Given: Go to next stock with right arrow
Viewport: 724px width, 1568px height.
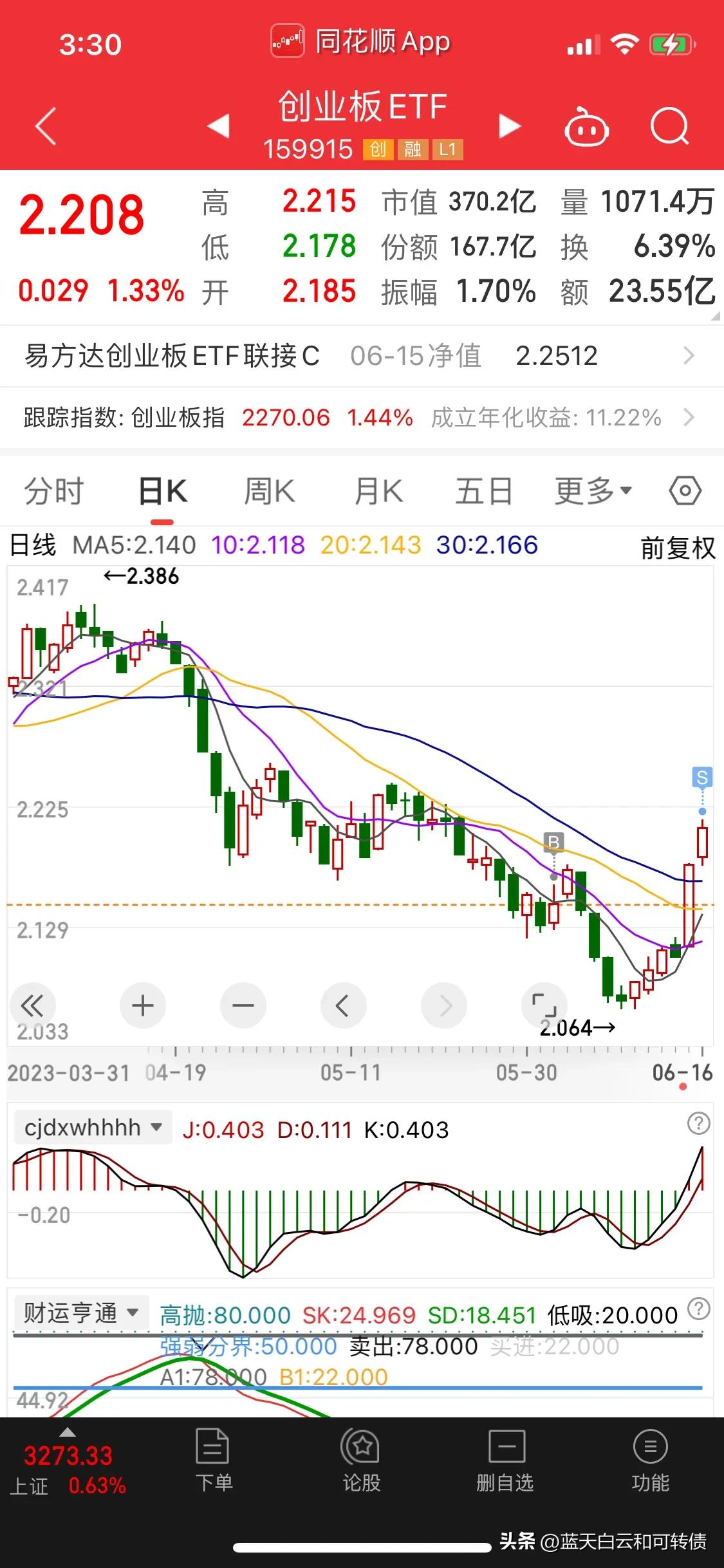Looking at the screenshot, I should (x=509, y=127).
